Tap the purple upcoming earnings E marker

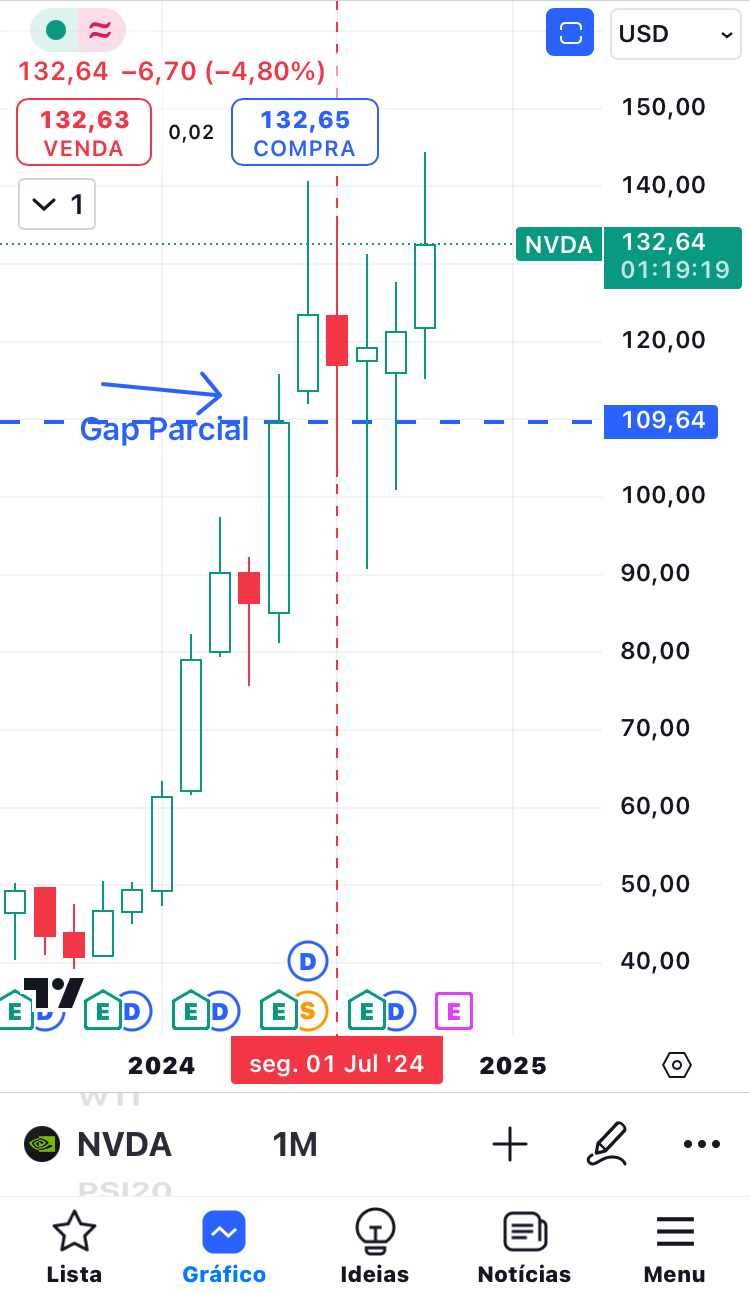(454, 1012)
